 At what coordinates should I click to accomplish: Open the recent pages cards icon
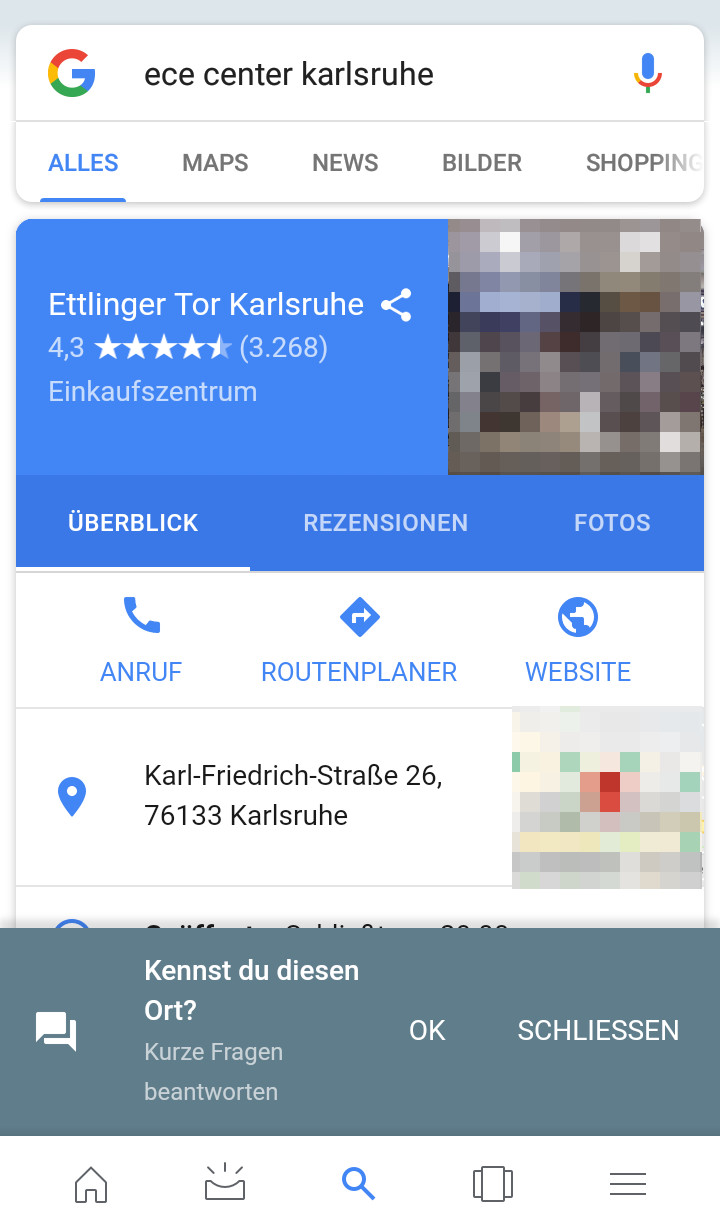[x=492, y=1184]
